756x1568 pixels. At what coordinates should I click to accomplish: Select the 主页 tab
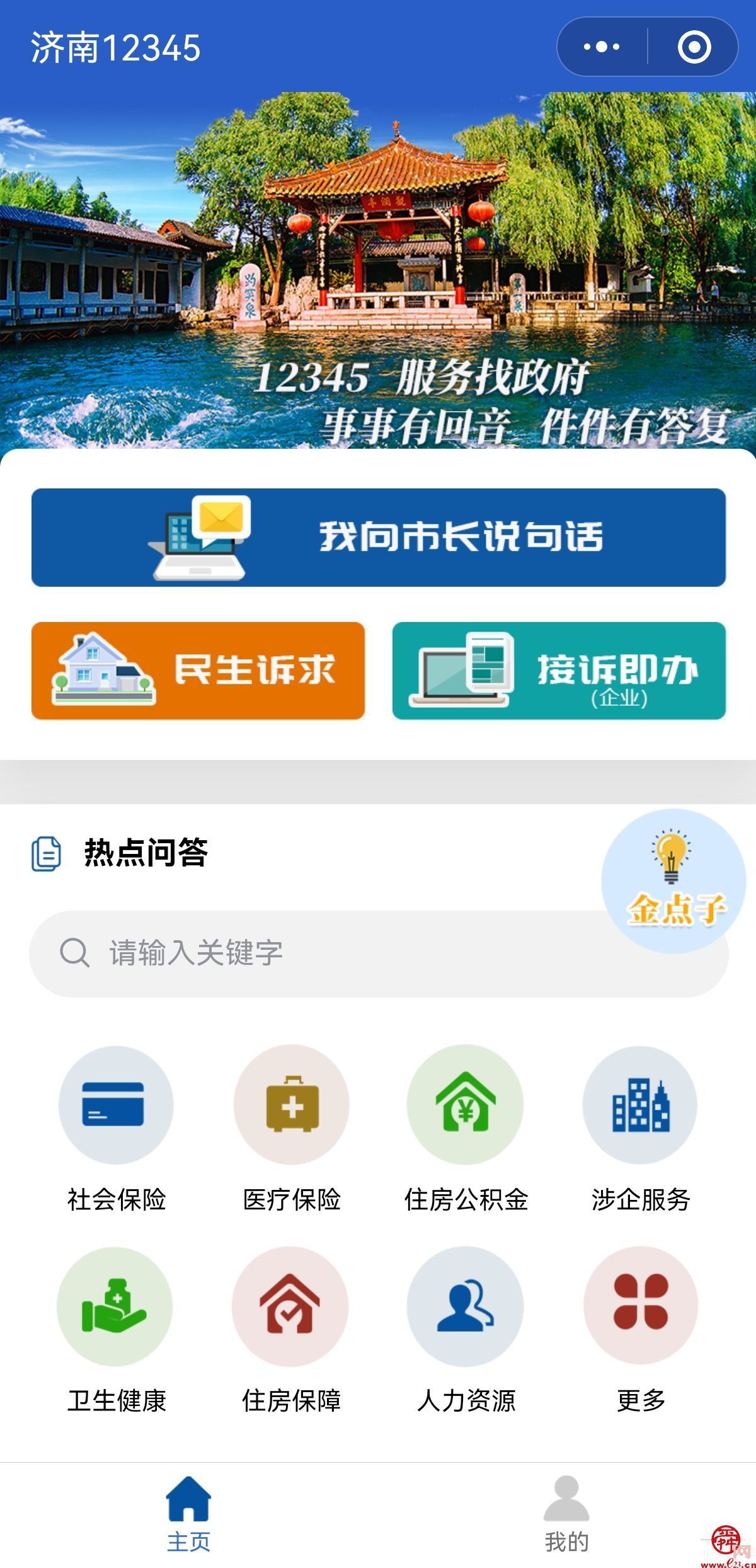(x=188, y=1514)
